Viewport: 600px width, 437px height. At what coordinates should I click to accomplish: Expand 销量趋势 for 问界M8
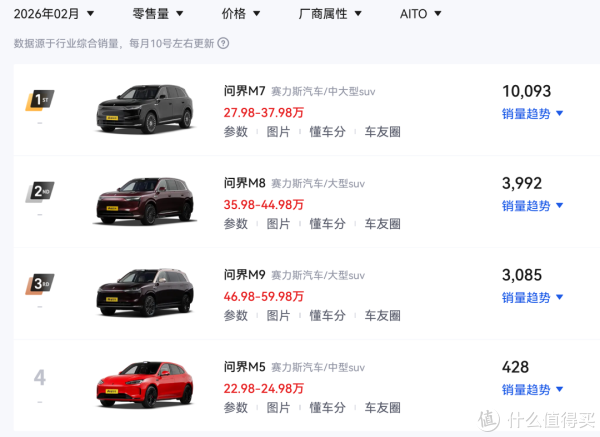[x=532, y=206]
